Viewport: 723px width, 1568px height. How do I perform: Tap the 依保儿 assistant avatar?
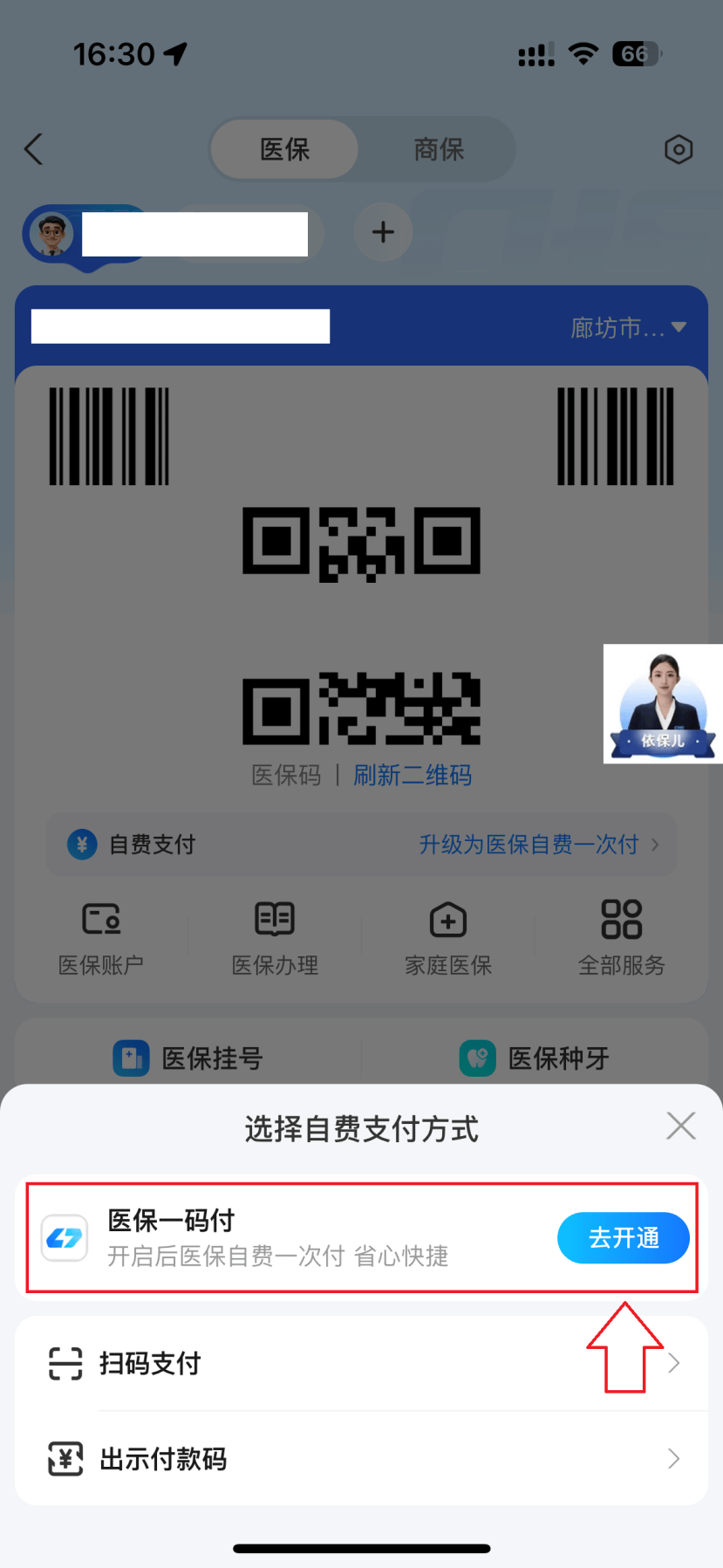[x=663, y=703]
